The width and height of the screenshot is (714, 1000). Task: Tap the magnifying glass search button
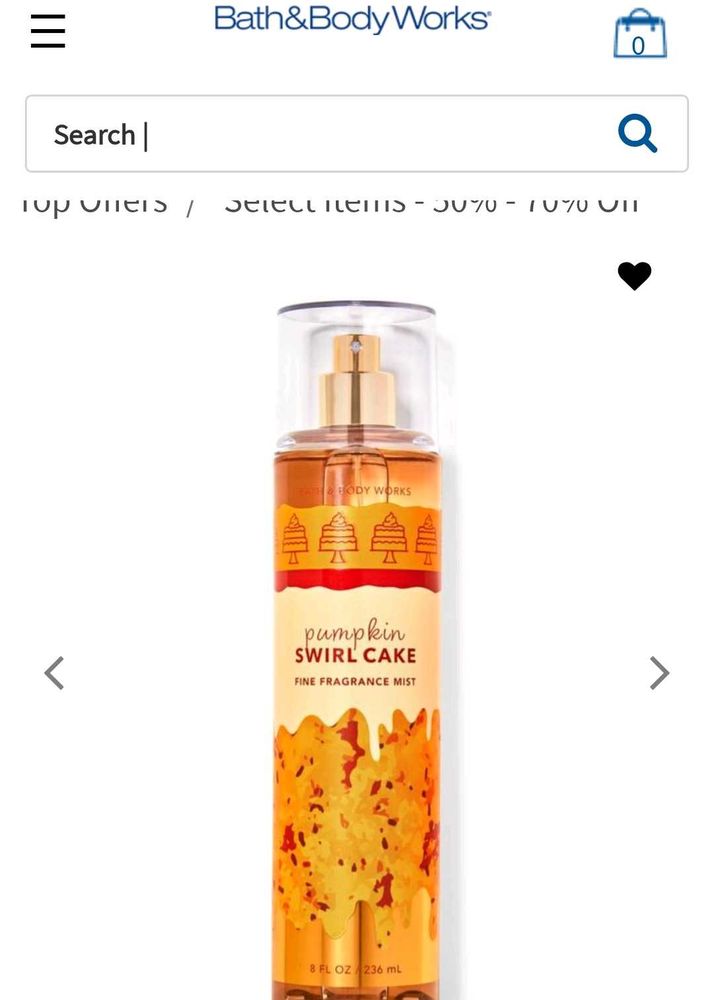tap(637, 133)
